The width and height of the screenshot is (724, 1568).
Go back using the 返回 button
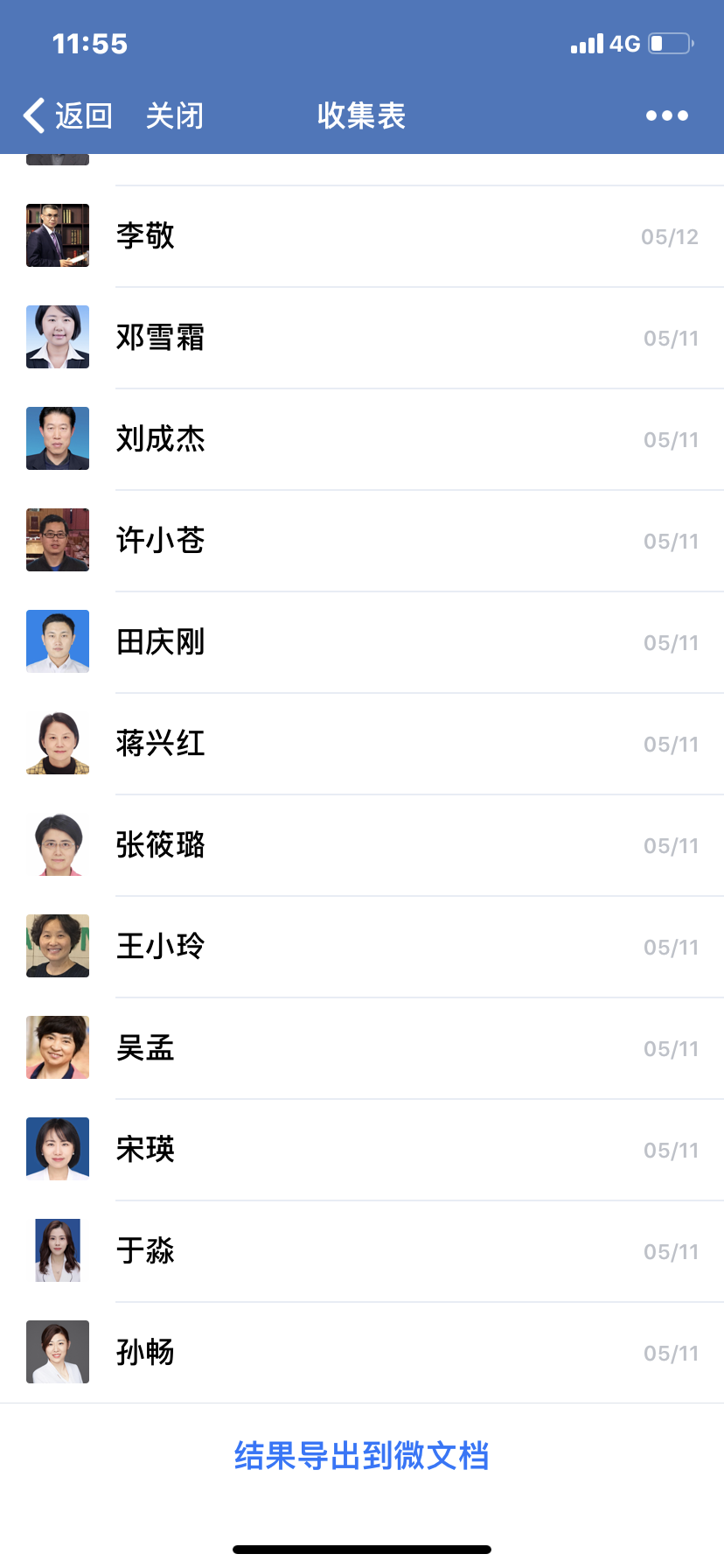tap(68, 115)
